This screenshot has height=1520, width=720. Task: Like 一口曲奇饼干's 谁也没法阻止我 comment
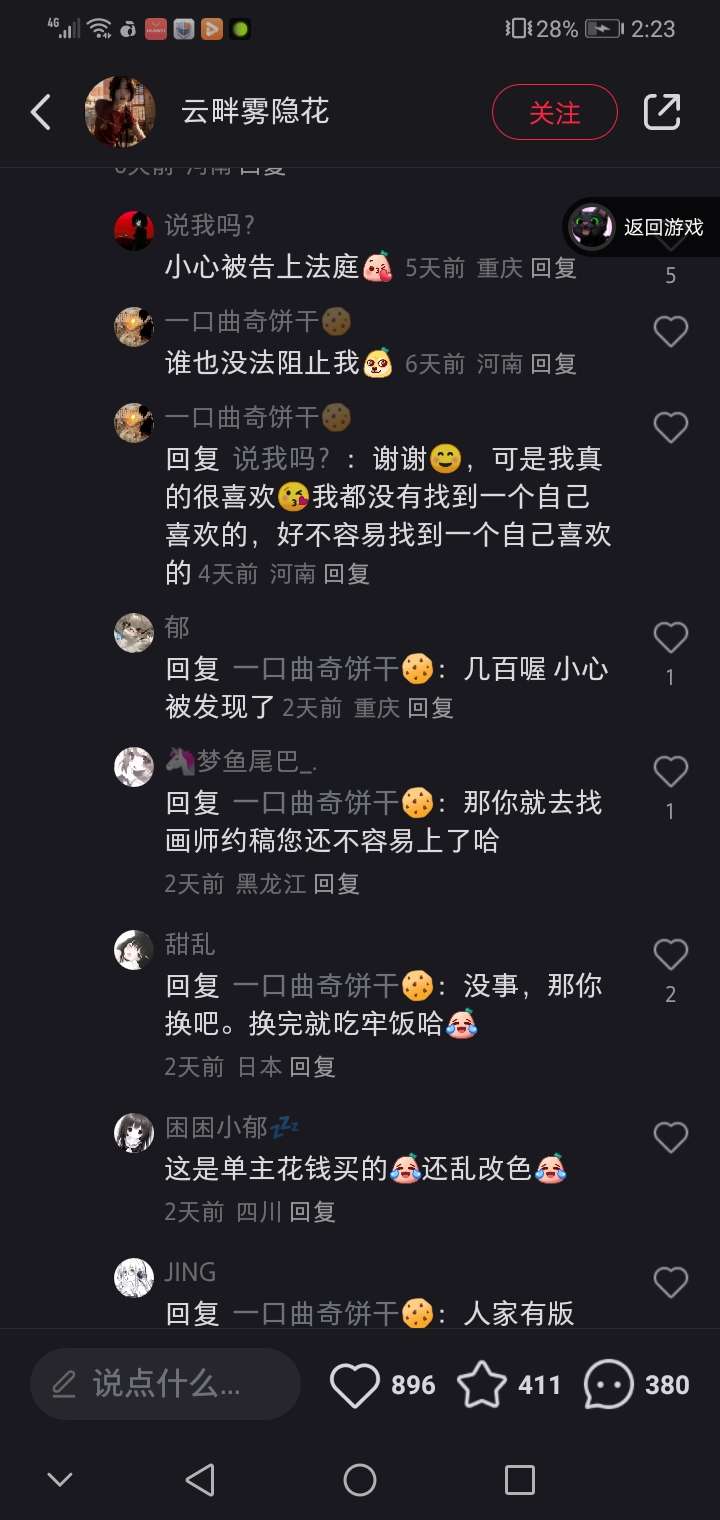coord(670,331)
